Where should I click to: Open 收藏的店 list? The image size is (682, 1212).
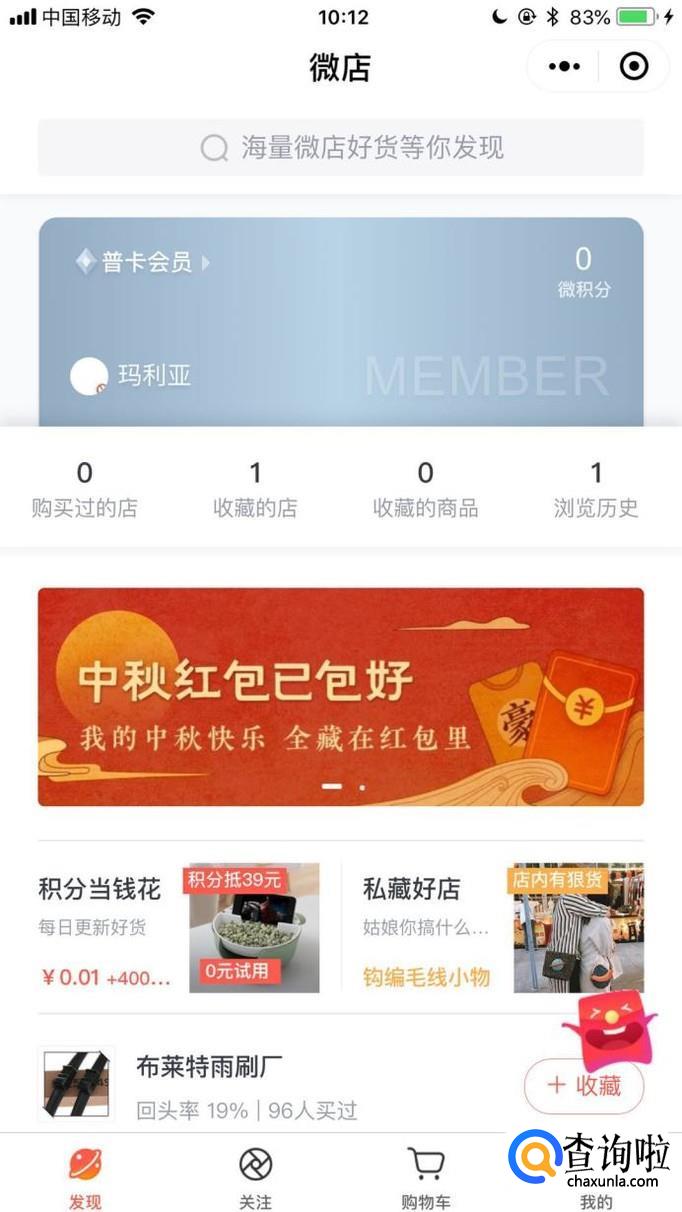click(255, 489)
